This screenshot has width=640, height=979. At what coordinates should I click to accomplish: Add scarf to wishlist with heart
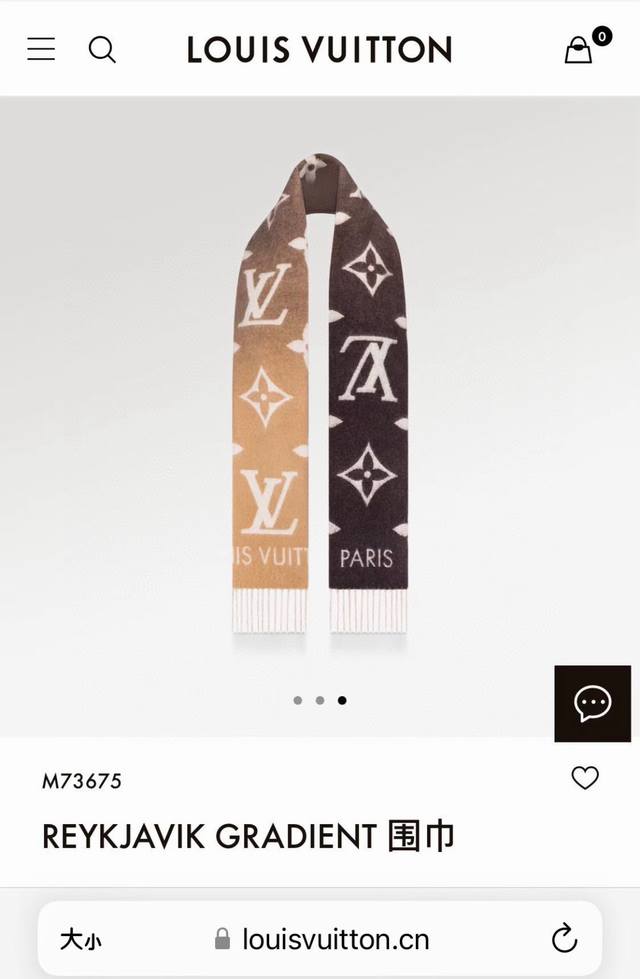pyautogui.click(x=585, y=777)
